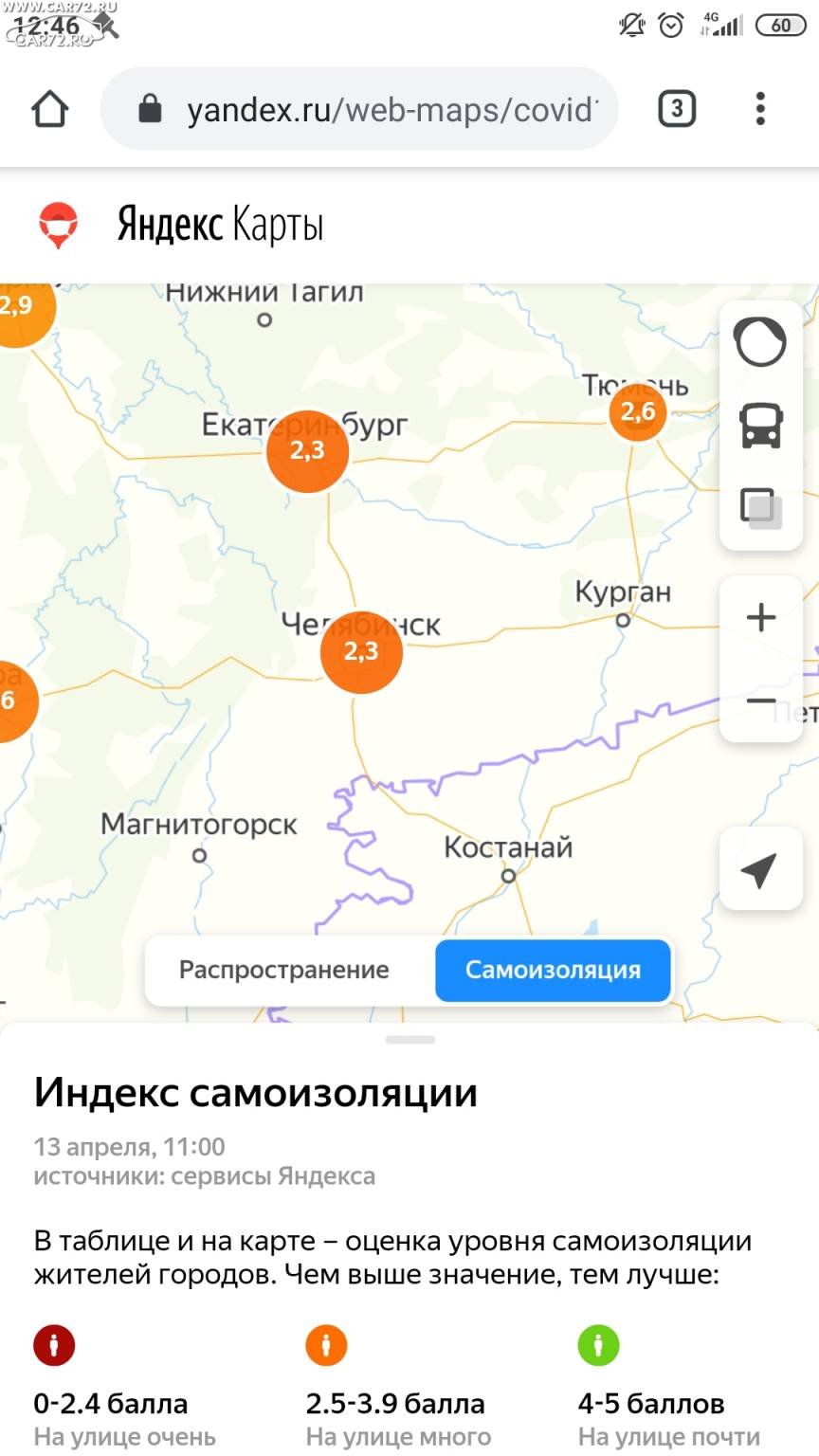The image size is (819, 1456).
Task: Tap the 2,3 marker on Челябинск
Action: 361,651
